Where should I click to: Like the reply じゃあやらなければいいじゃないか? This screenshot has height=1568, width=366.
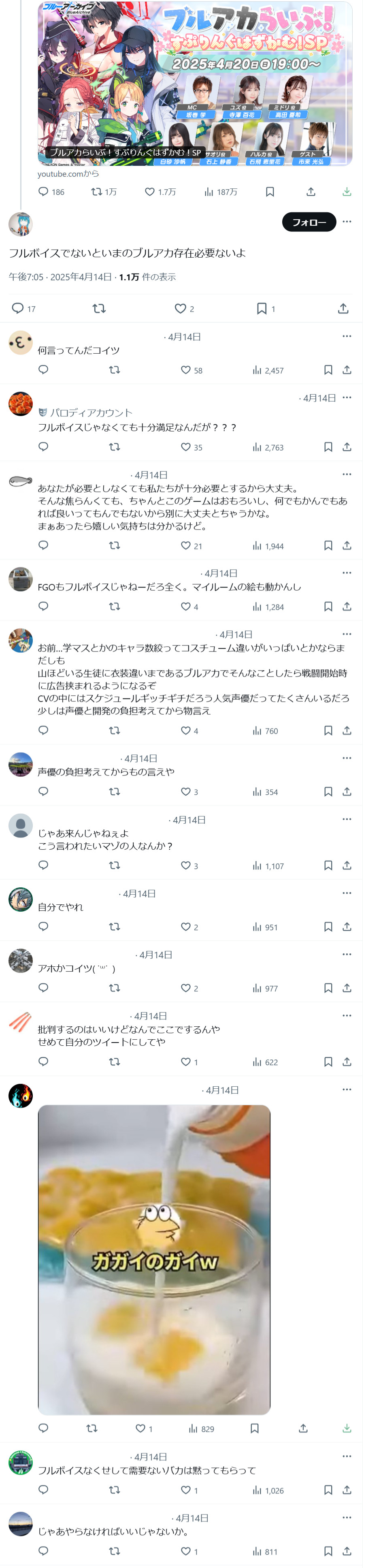186,1551
